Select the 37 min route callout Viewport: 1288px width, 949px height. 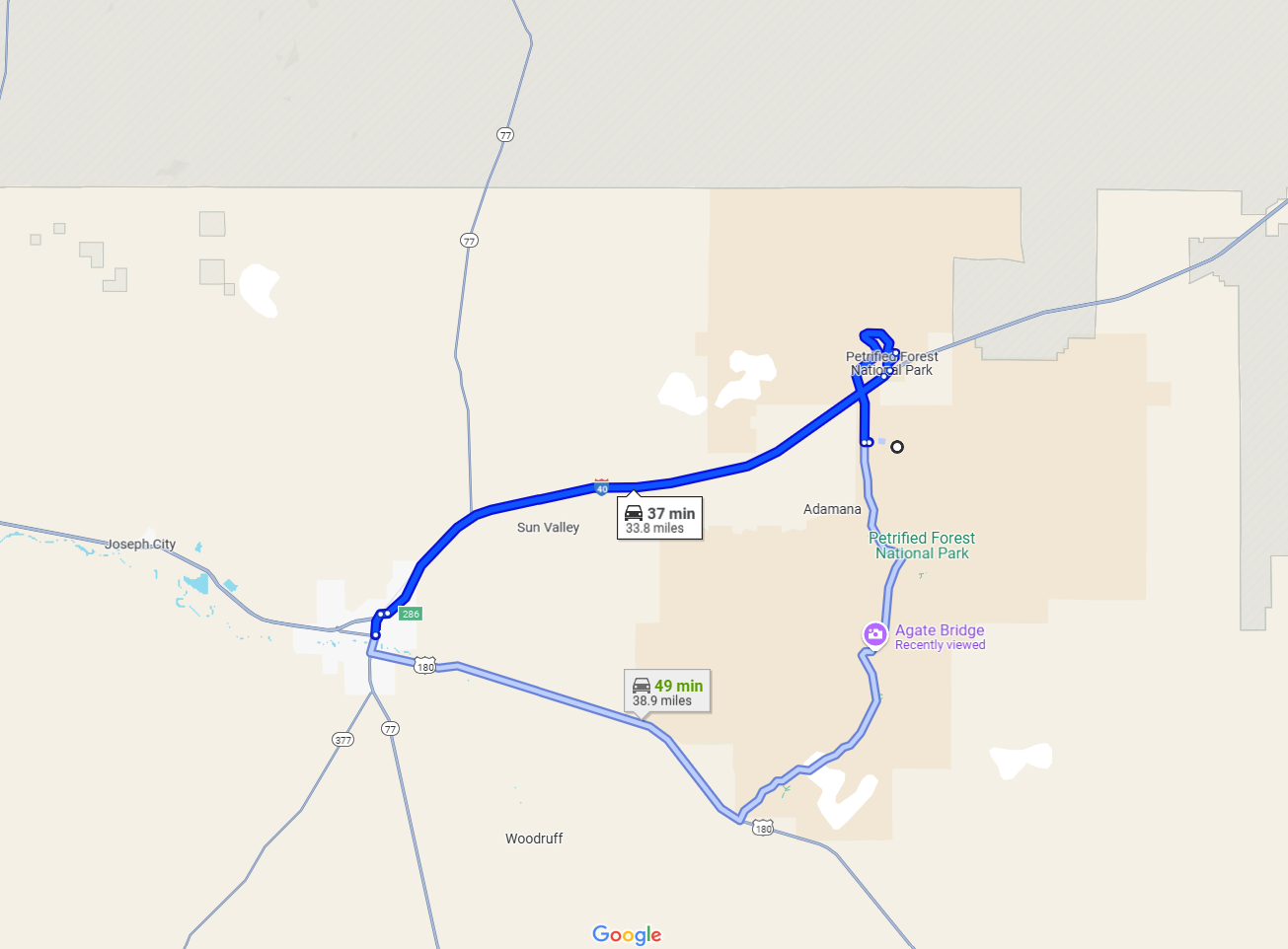coord(659,520)
